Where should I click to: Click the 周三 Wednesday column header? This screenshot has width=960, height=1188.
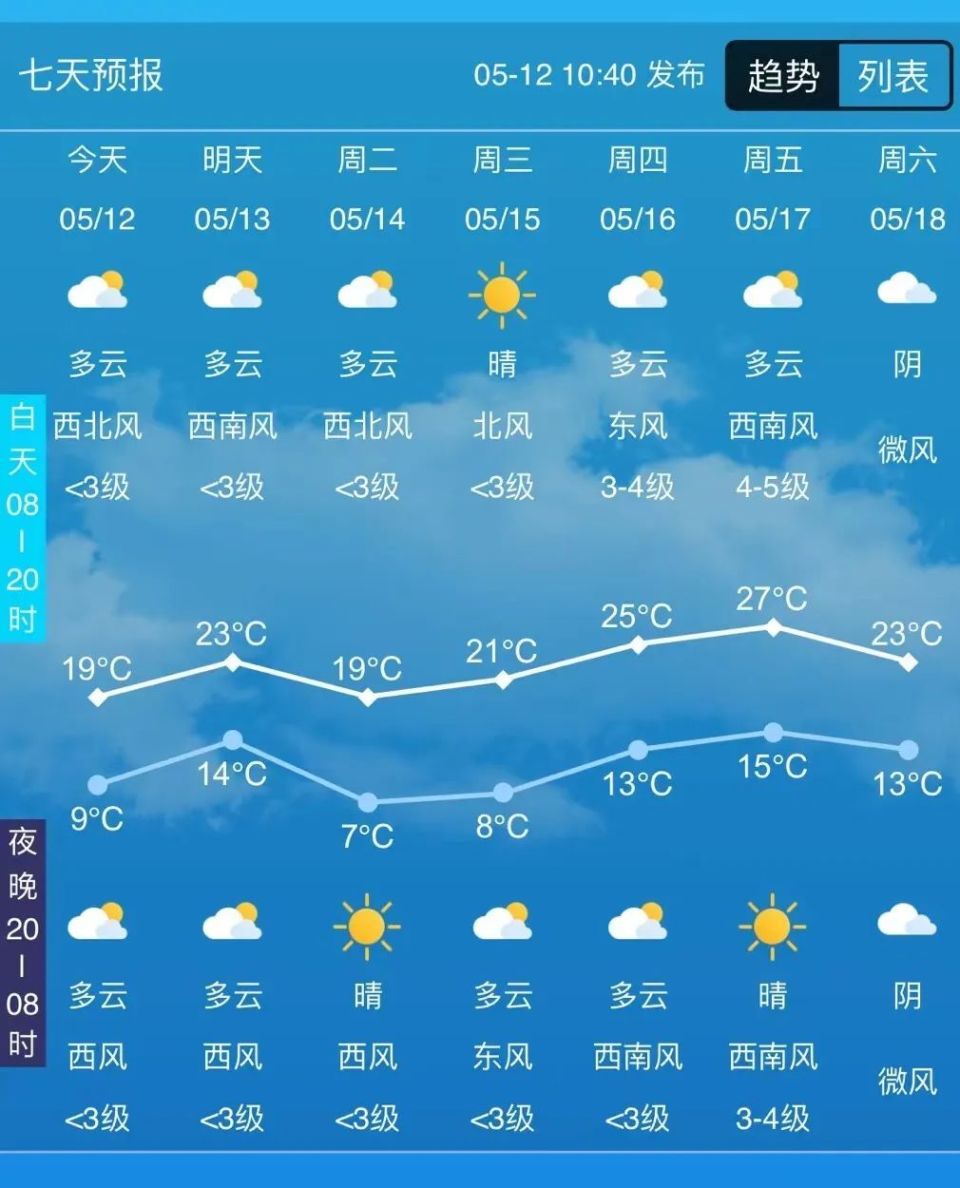point(502,158)
